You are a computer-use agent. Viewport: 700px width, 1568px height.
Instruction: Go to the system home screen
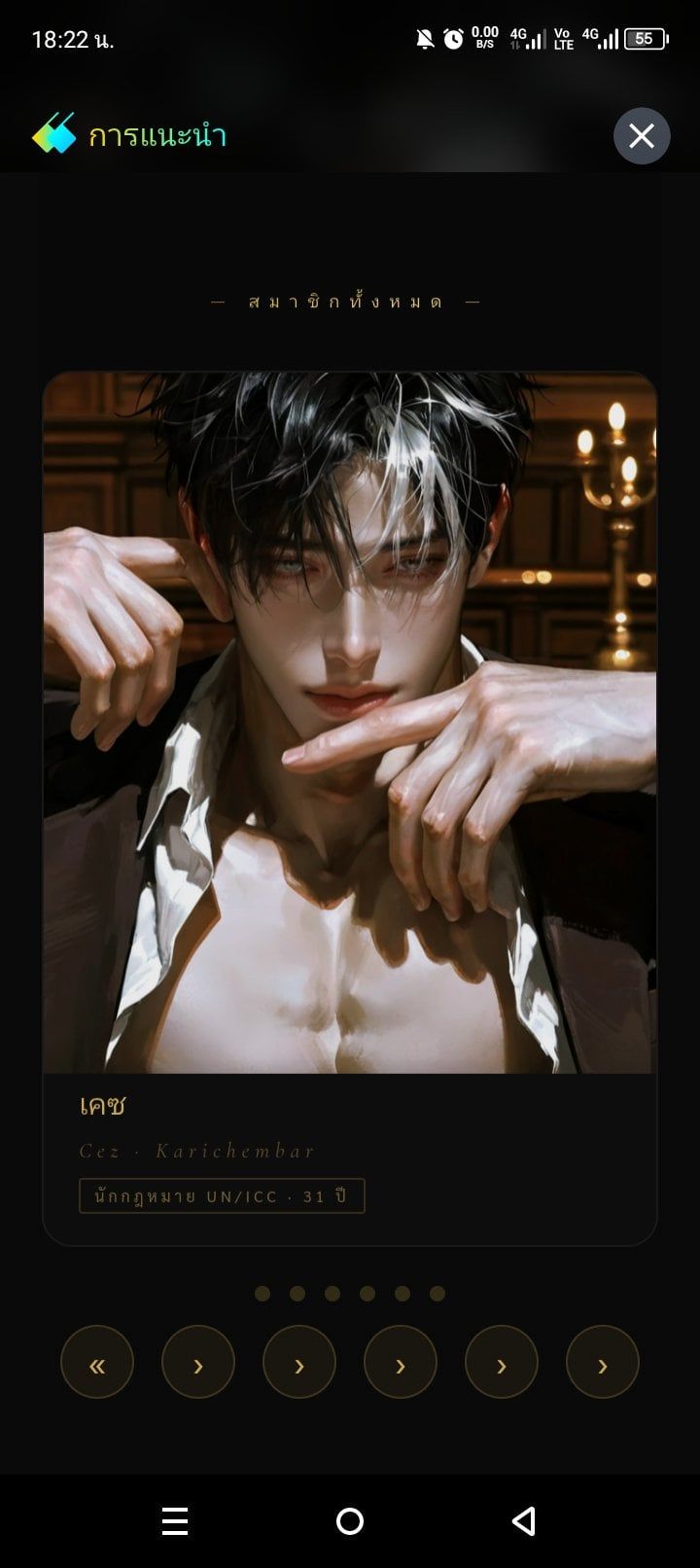350,1521
